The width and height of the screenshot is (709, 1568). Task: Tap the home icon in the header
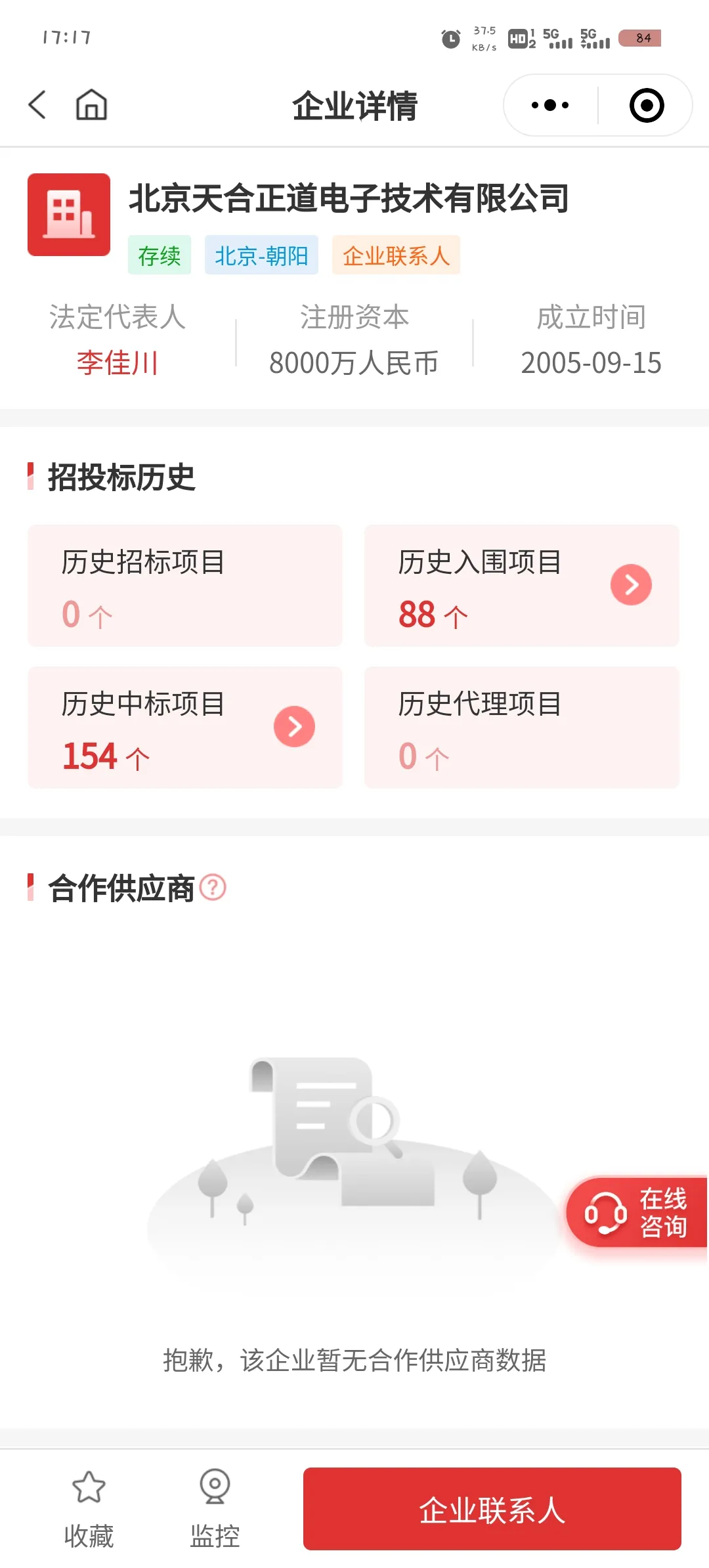(x=91, y=104)
